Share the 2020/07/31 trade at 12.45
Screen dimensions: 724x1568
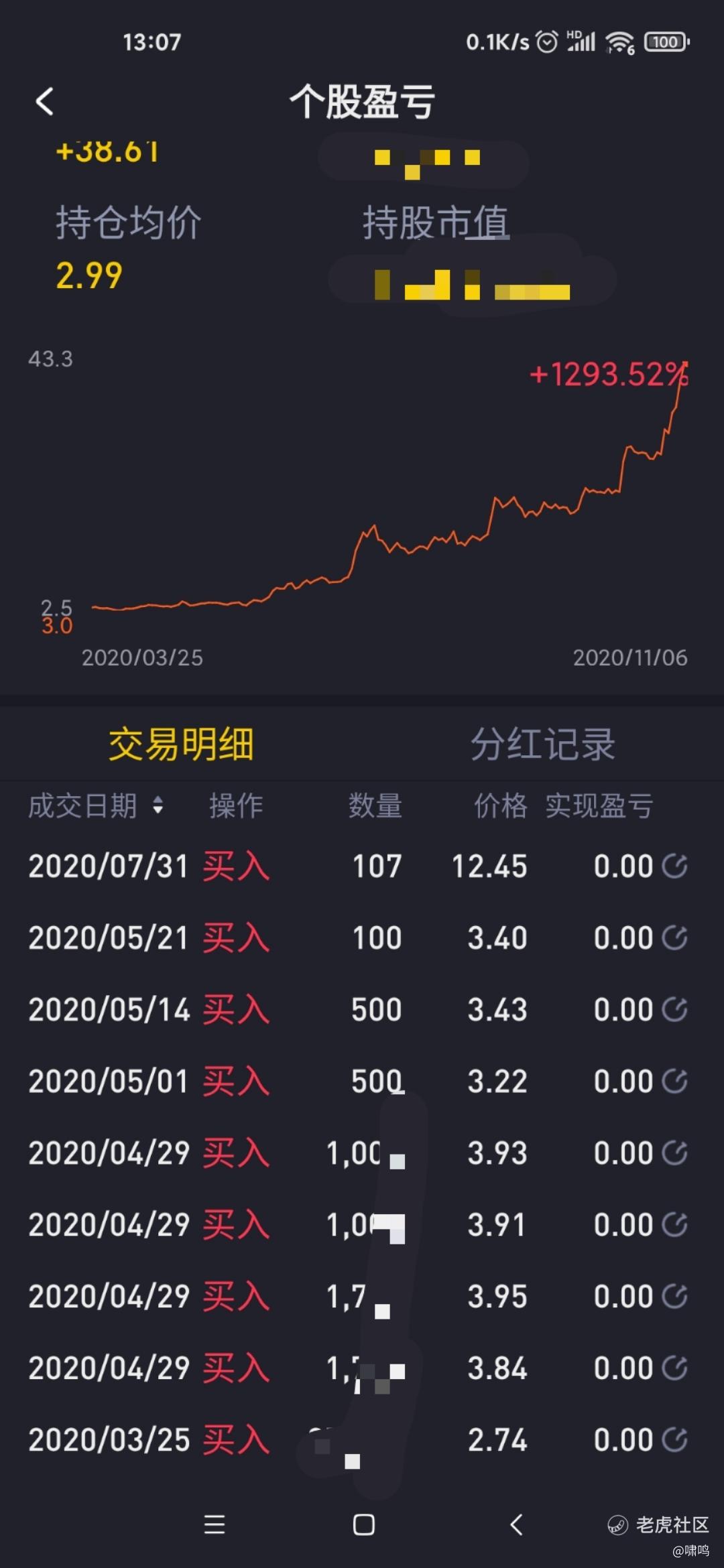(x=674, y=866)
